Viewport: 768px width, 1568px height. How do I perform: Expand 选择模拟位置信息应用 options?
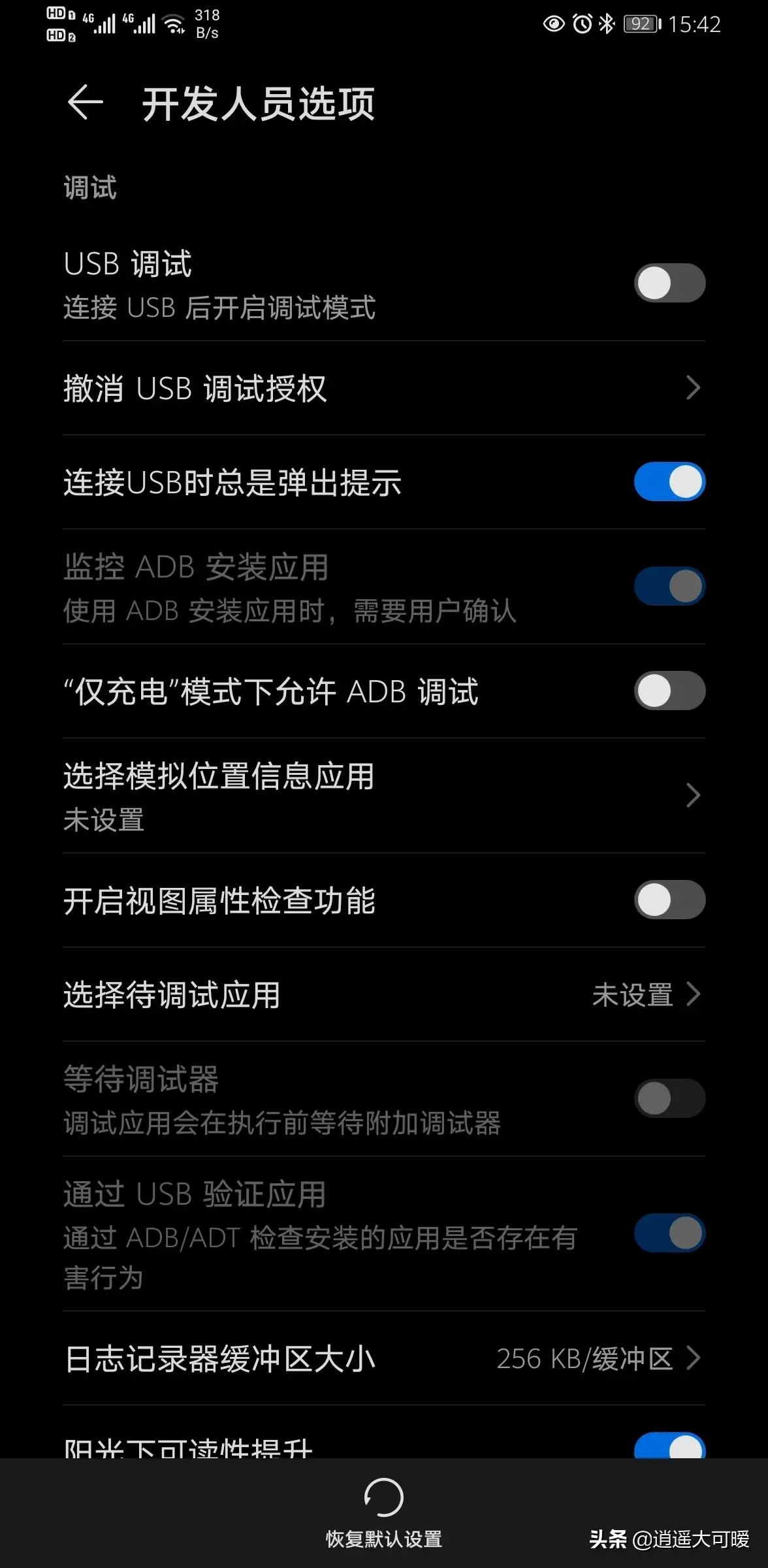pyautogui.click(x=694, y=795)
